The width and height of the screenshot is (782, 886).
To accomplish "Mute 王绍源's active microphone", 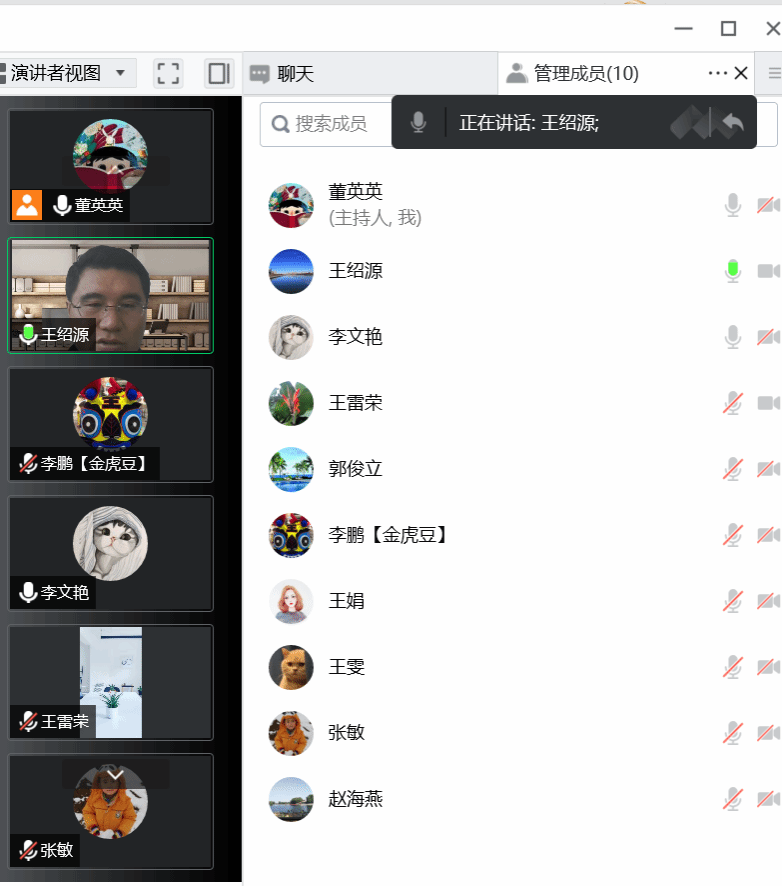I will point(733,271).
